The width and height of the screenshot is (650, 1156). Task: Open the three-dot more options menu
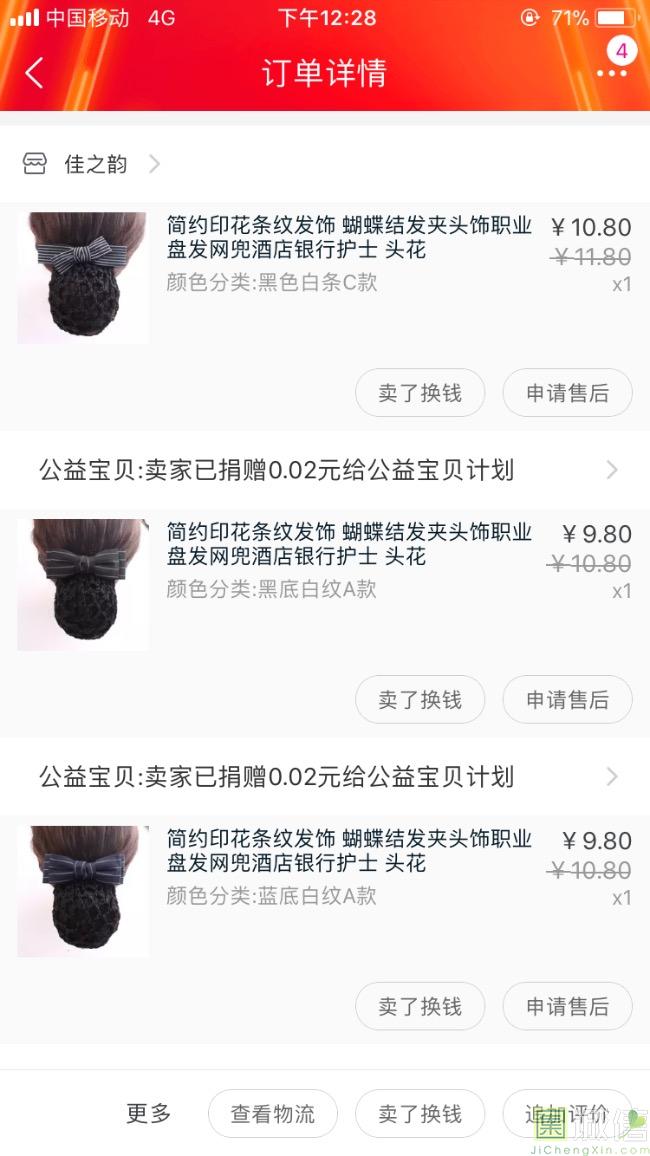point(610,74)
